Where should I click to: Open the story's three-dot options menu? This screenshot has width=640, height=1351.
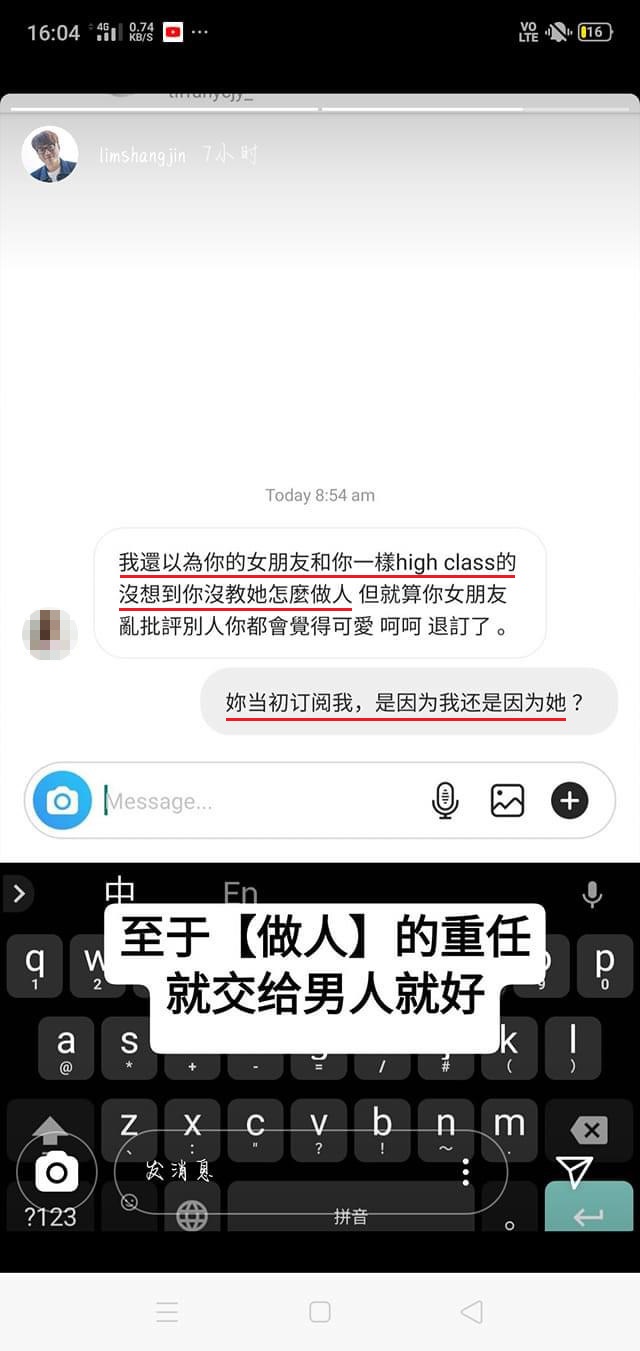coord(465,1173)
